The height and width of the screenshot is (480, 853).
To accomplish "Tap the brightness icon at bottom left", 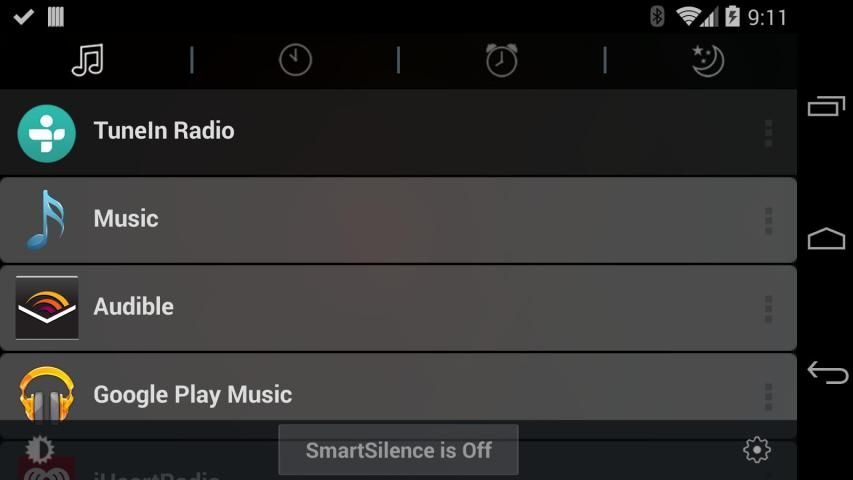I will coord(39,449).
